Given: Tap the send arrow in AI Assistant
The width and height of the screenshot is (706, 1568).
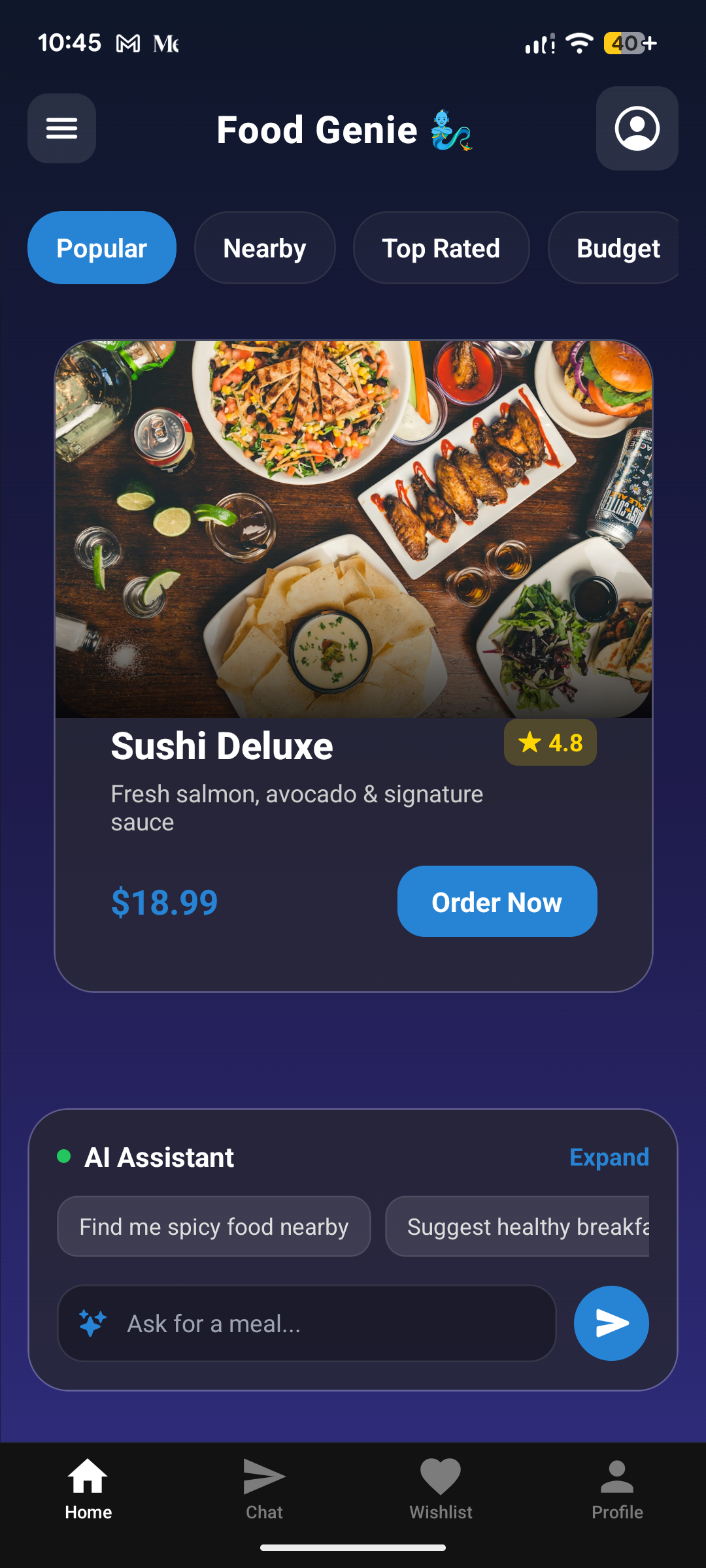Looking at the screenshot, I should tap(611, 1323).
